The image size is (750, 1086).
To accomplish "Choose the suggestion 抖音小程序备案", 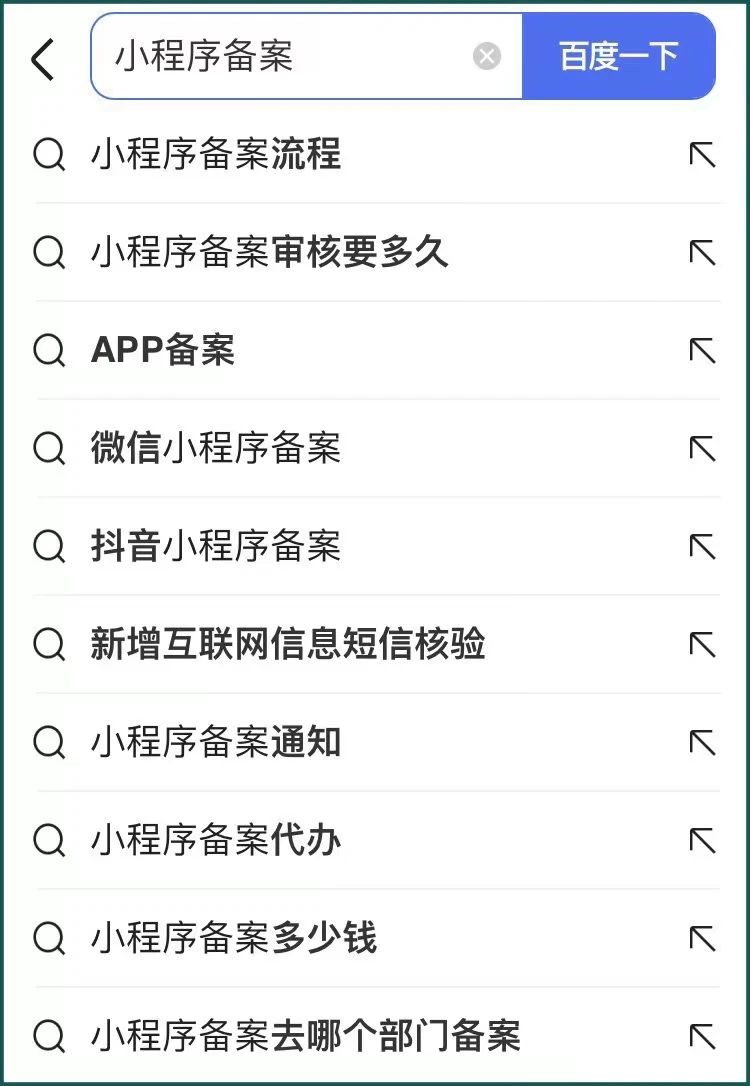I will point(215,547).
